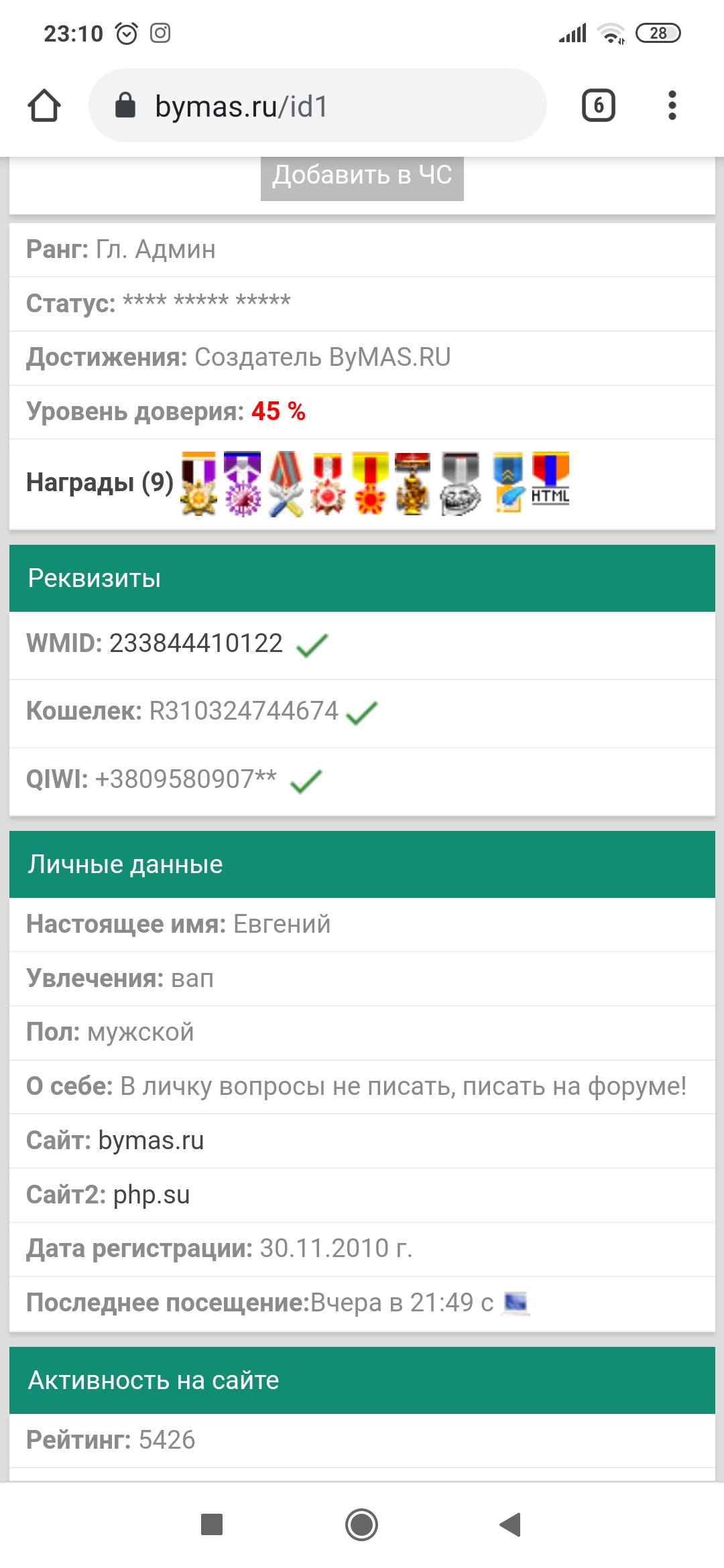The height and width of the screenshot is (1568, 724).
Task: Go back with the system back button
Action: [511, 1524]
